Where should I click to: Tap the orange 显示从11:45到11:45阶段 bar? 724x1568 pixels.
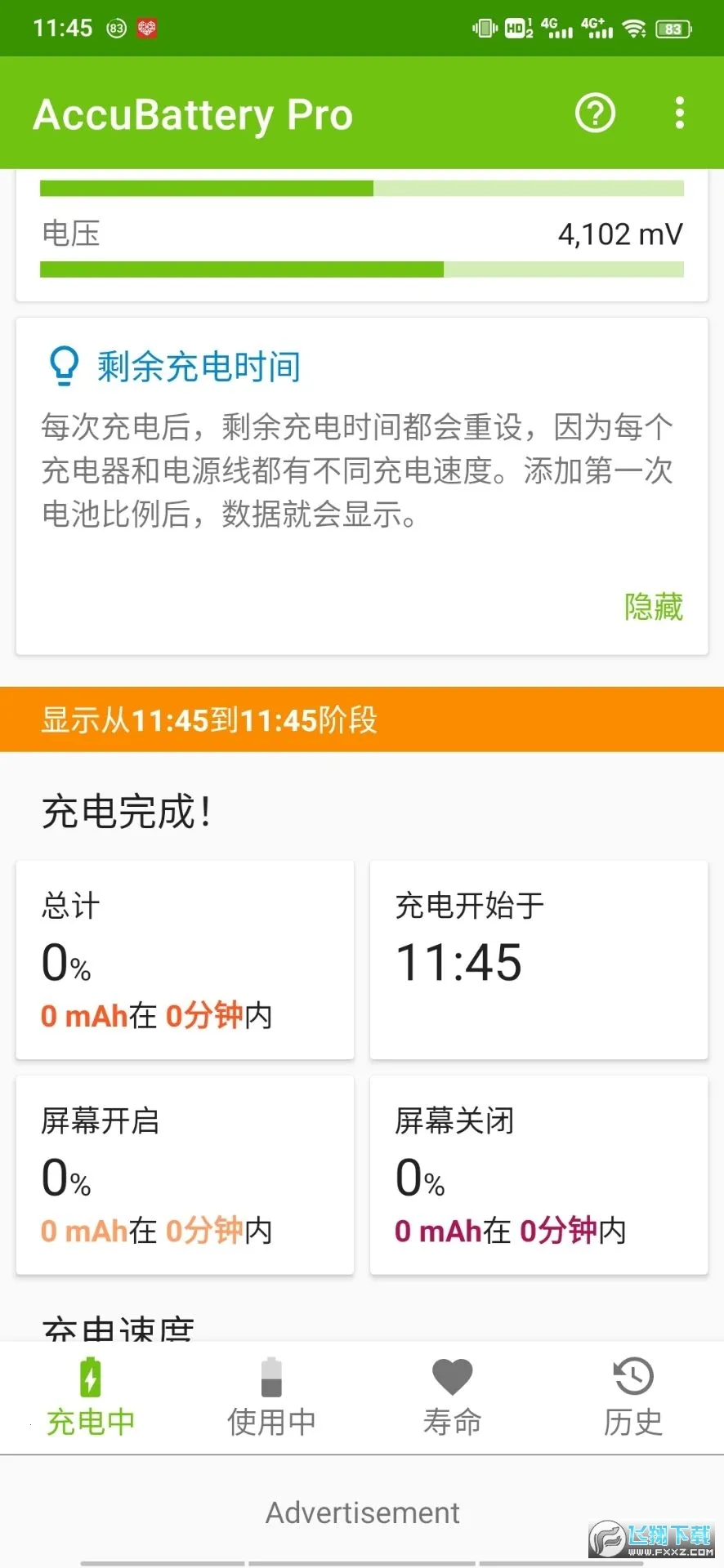[362, 719]
